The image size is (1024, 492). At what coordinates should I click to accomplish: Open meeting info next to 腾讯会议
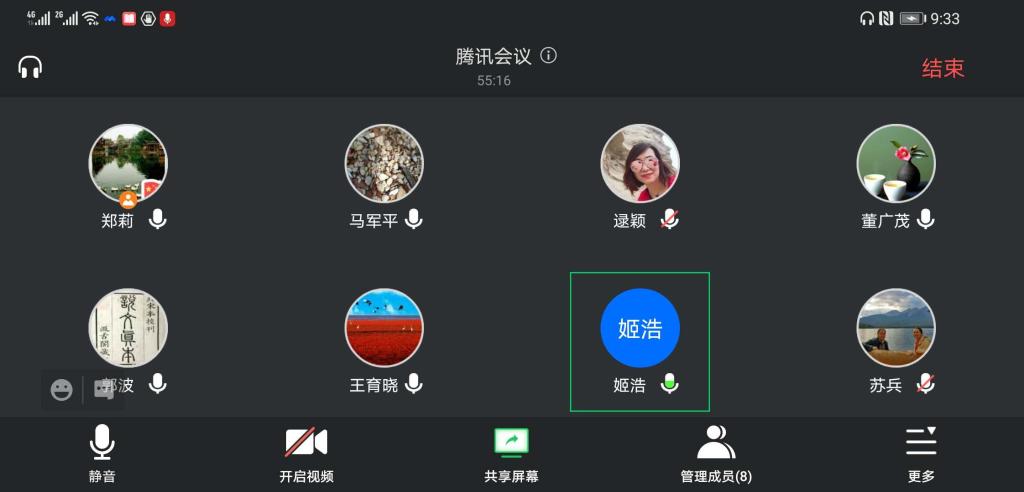[548, 56]
